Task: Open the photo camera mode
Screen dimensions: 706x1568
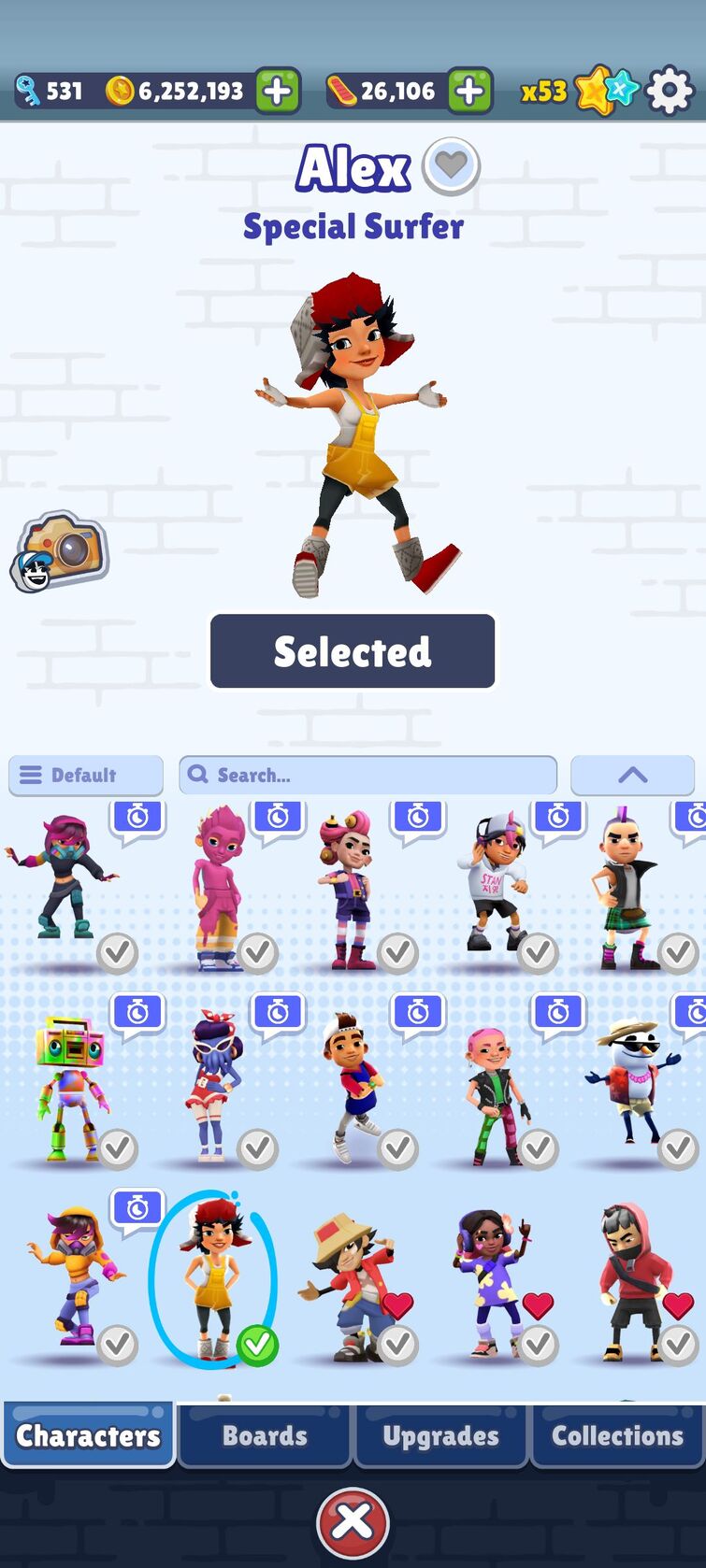Action: point(60,552)
